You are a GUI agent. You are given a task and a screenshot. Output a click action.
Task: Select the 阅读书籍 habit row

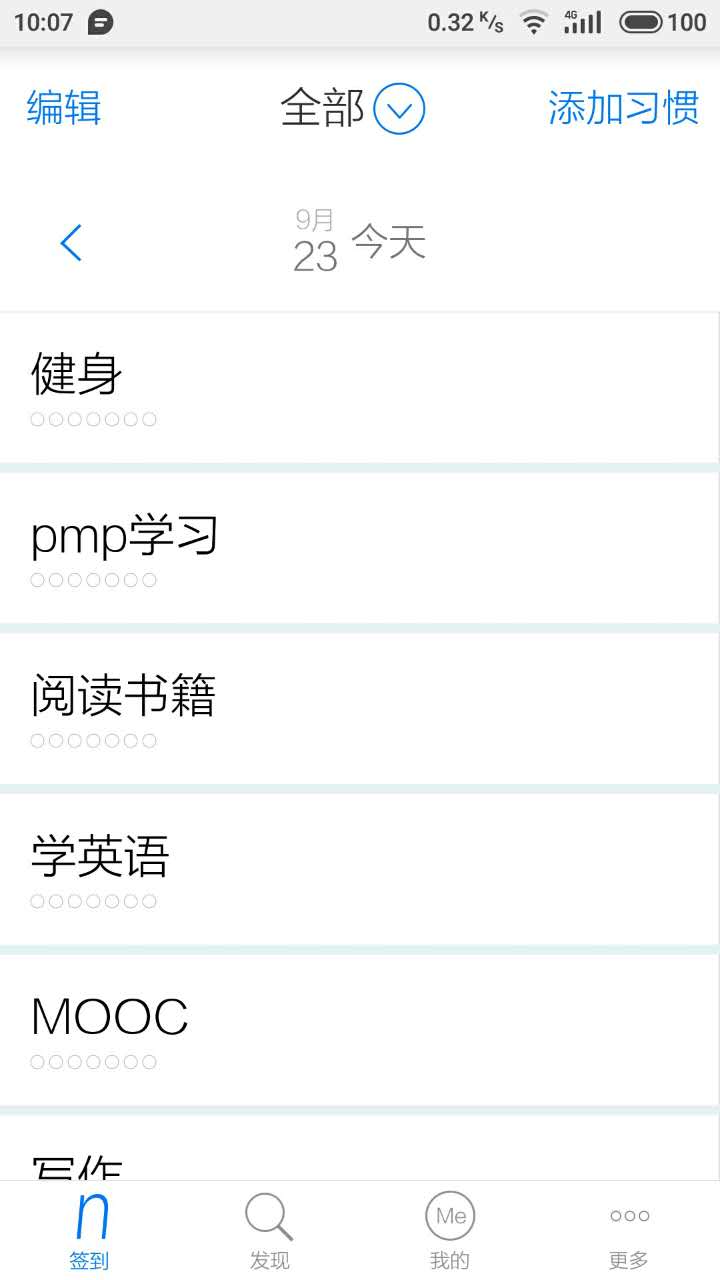pyautogui.click(x=360, y=709)
